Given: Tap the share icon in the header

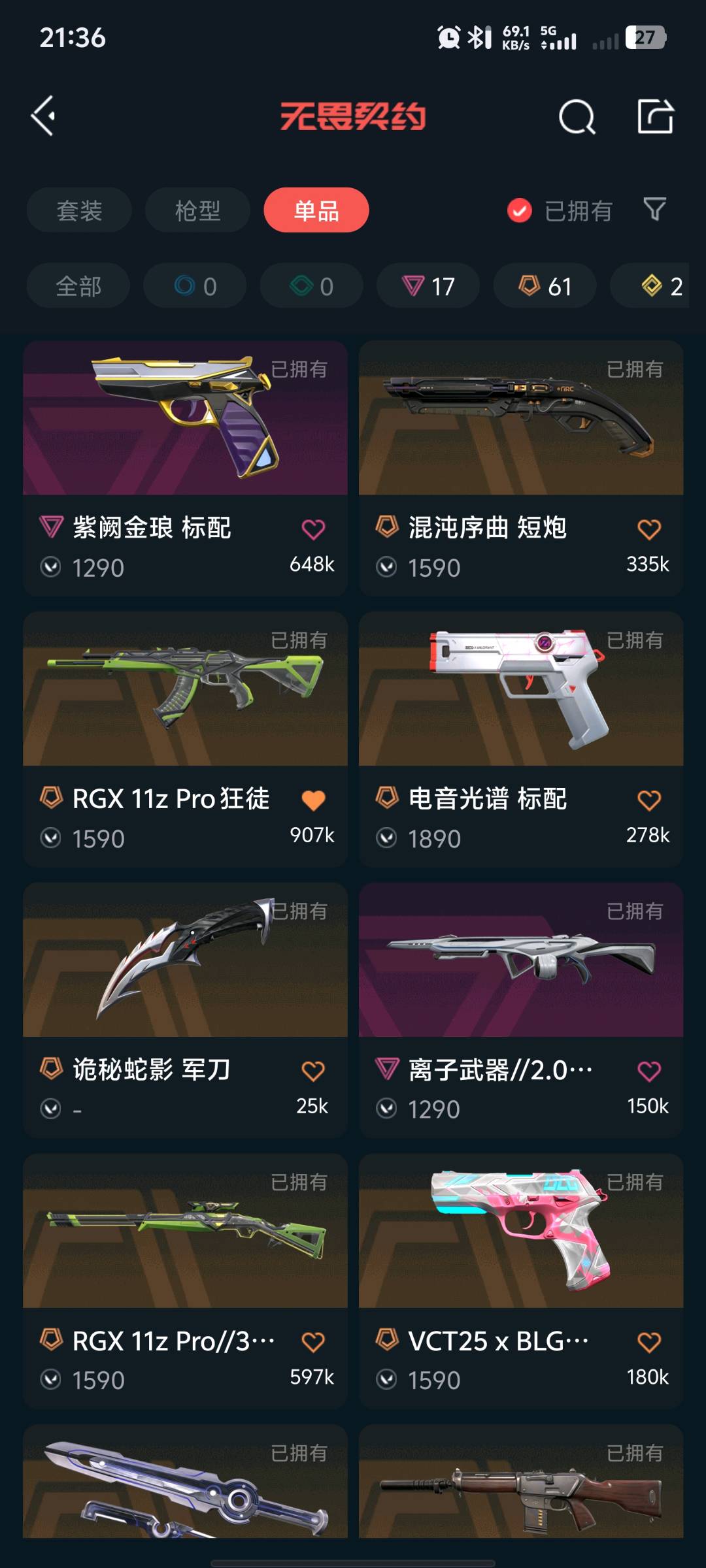Looking at the screenshot, I should pos(655,116).
